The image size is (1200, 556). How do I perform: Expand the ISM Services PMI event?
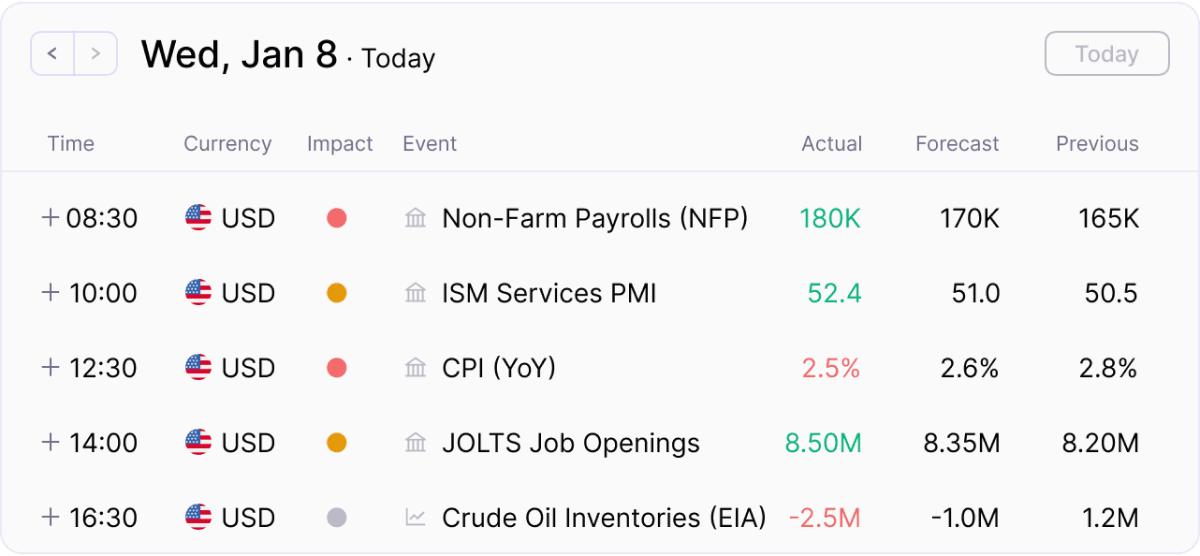[50, 293]
